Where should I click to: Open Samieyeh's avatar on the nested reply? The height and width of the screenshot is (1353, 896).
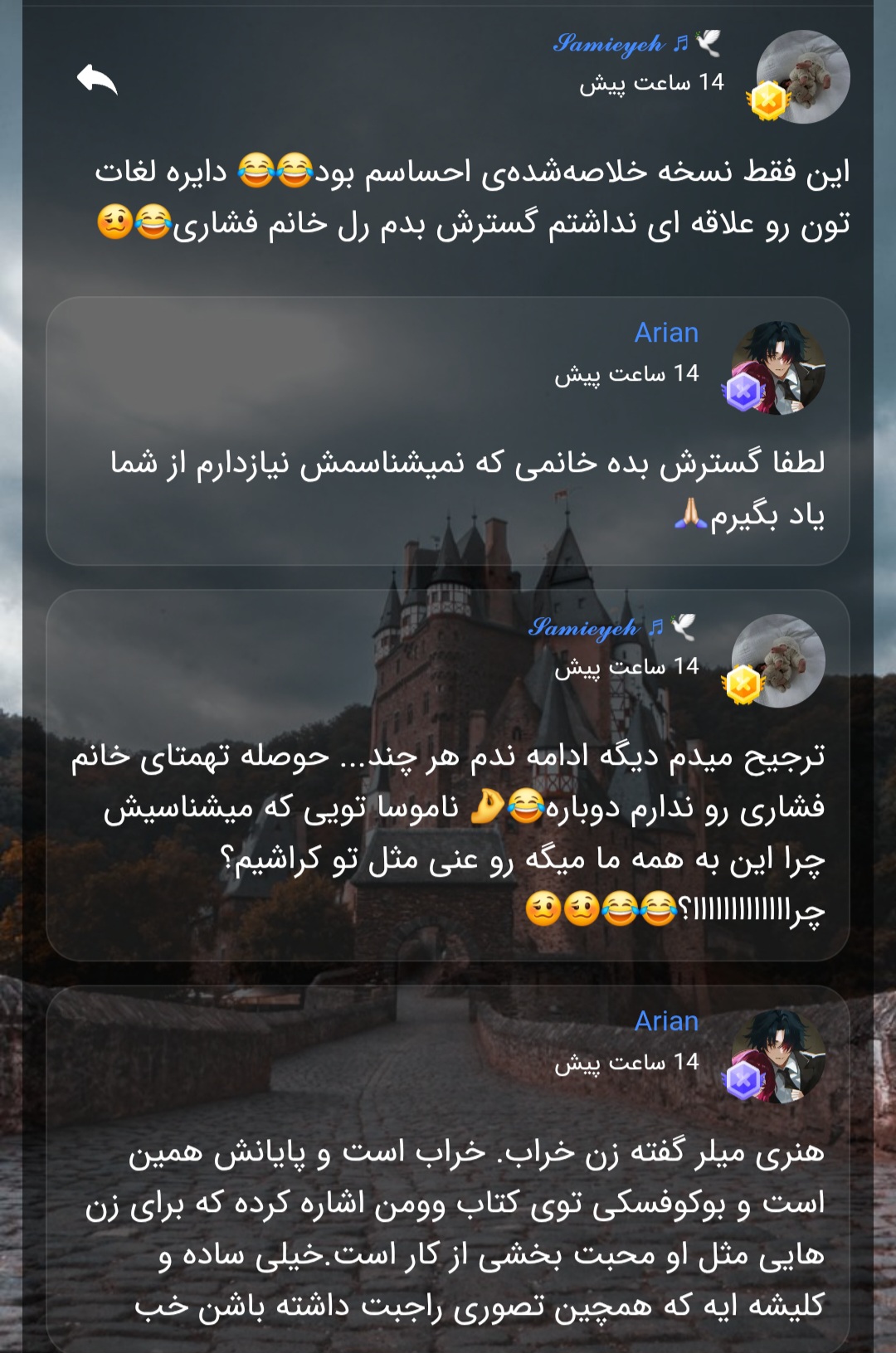coord(777,661)
